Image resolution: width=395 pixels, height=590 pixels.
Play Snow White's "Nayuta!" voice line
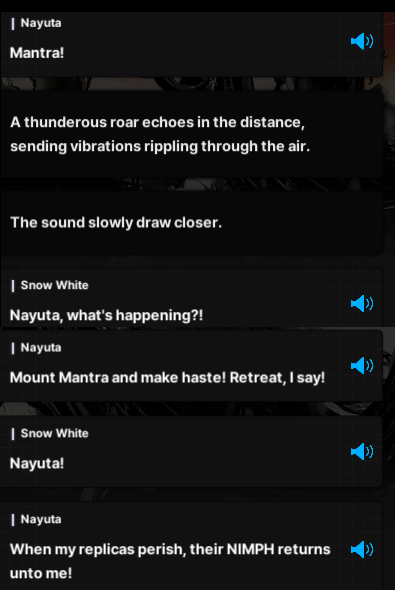coord(362,451)
